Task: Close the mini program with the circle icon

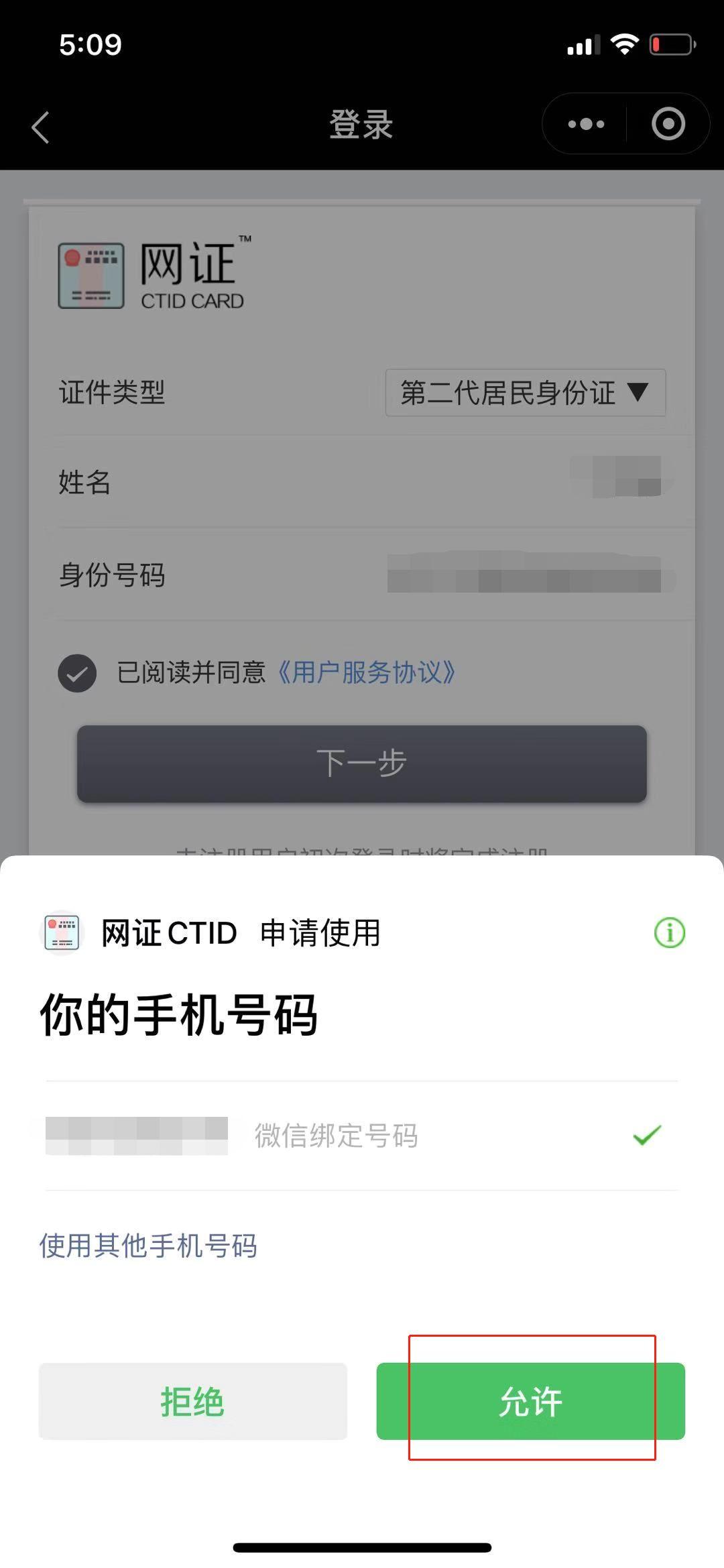Action: click(x=668, y=124)
